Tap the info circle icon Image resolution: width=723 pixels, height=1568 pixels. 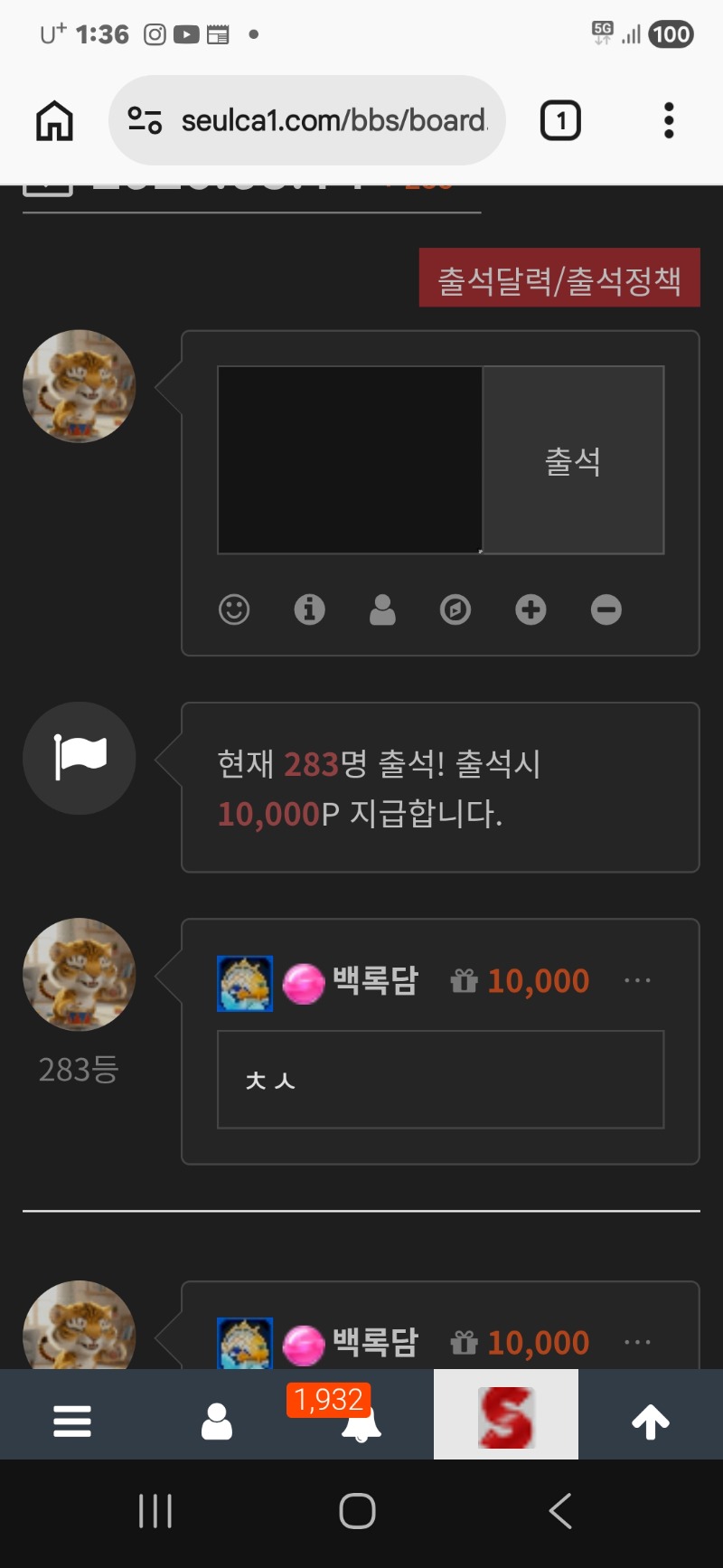309,609
